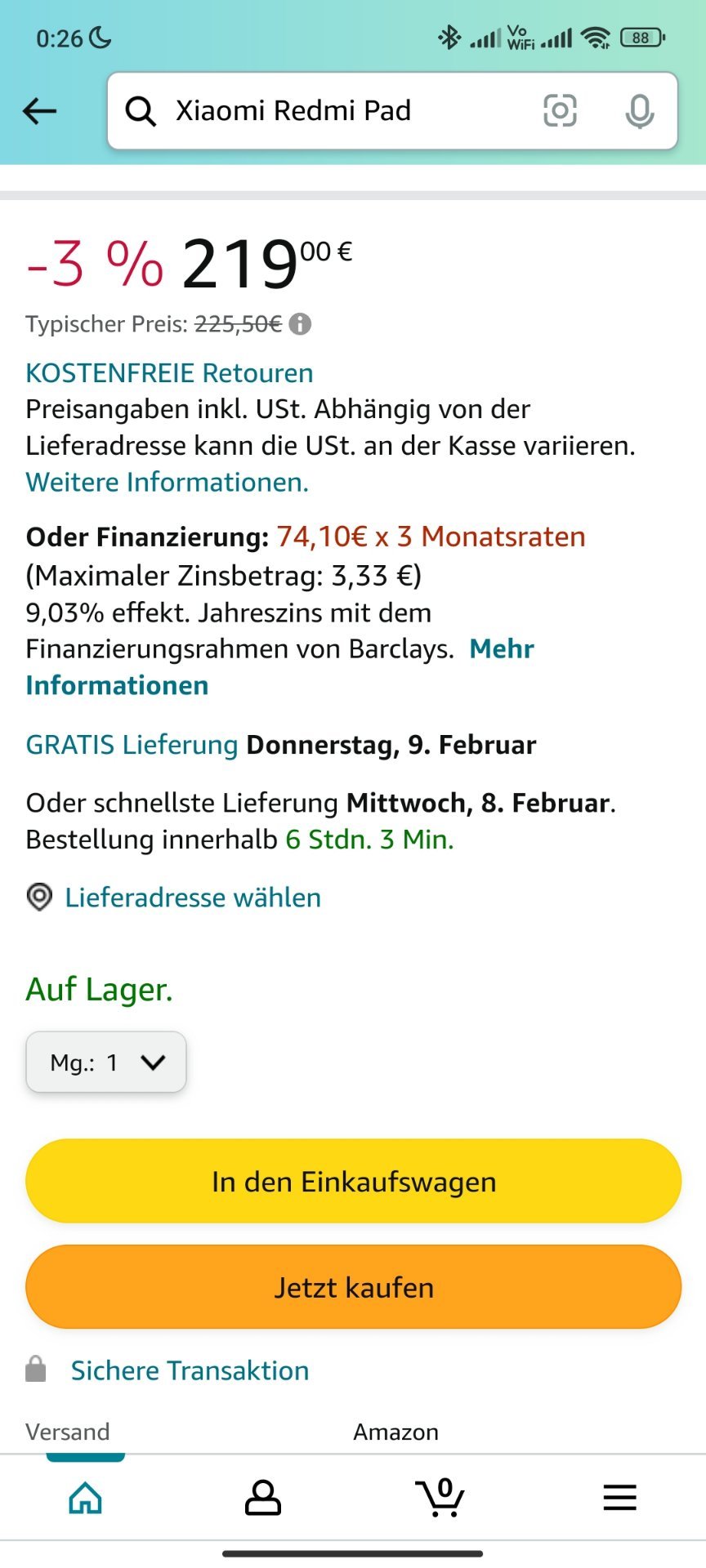
Task: Tap Jetzt kaufen
Action: pos(353,1288)
